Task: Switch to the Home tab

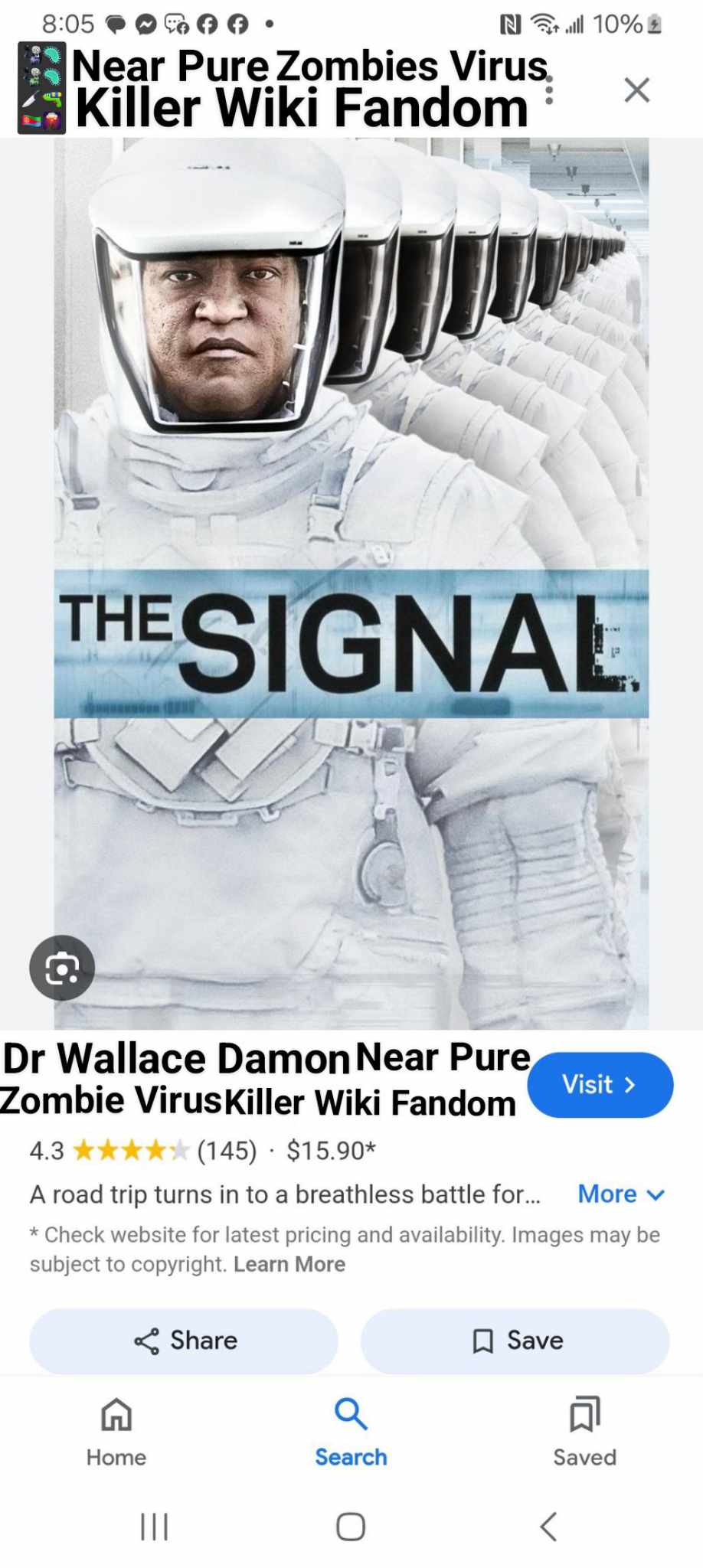Action: (x=116, y=1432)
